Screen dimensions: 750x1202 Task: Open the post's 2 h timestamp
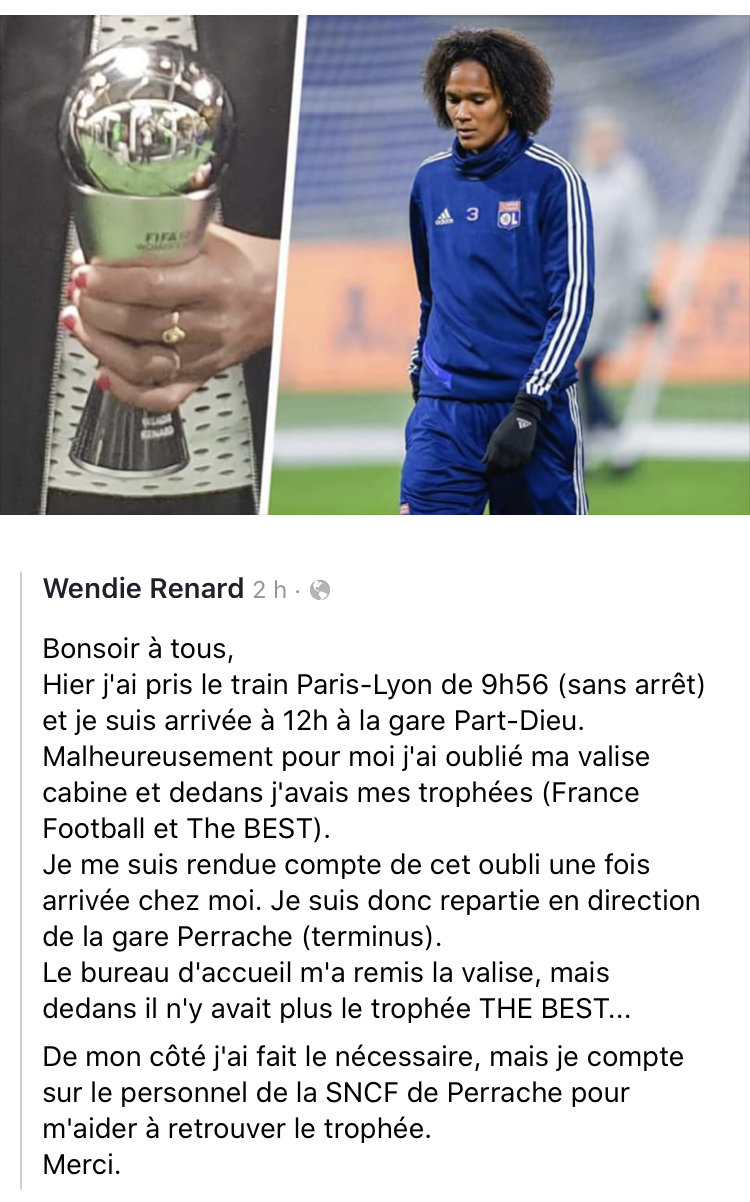tap(269, 590)
